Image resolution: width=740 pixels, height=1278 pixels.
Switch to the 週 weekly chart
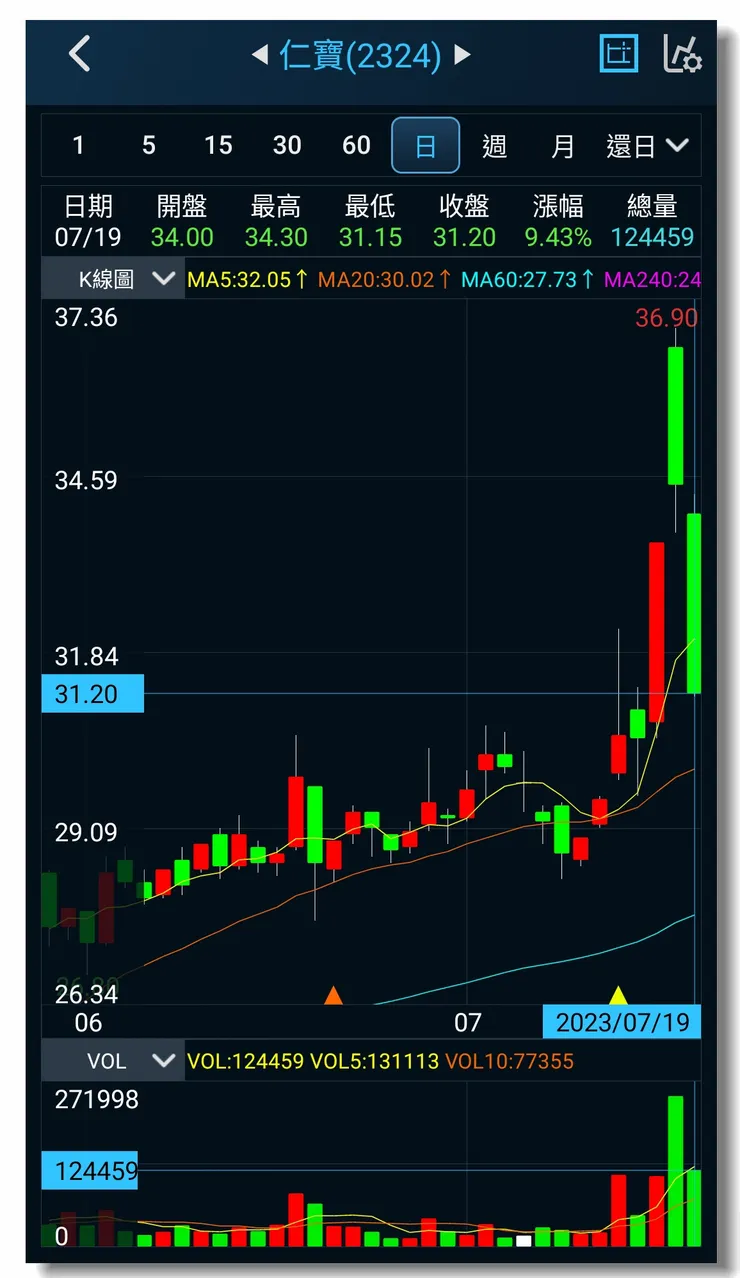click(494, 146)
